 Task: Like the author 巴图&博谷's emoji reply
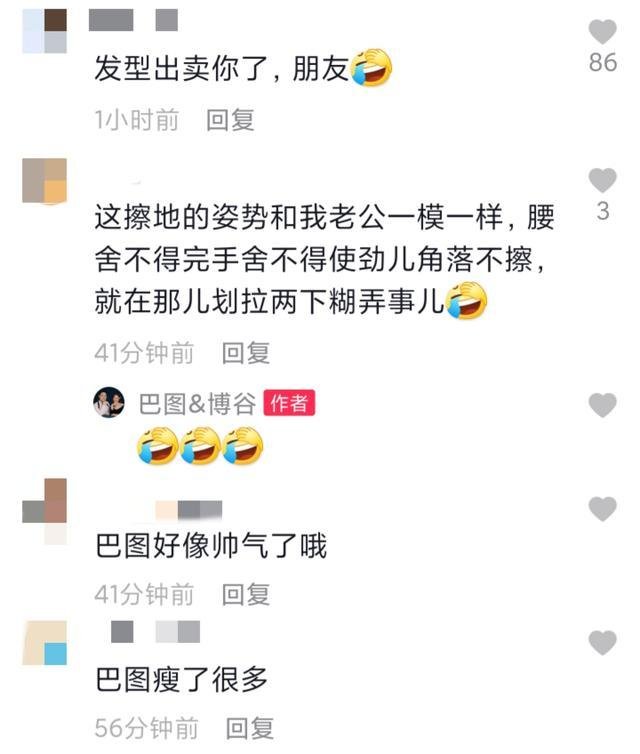(602, 405)
